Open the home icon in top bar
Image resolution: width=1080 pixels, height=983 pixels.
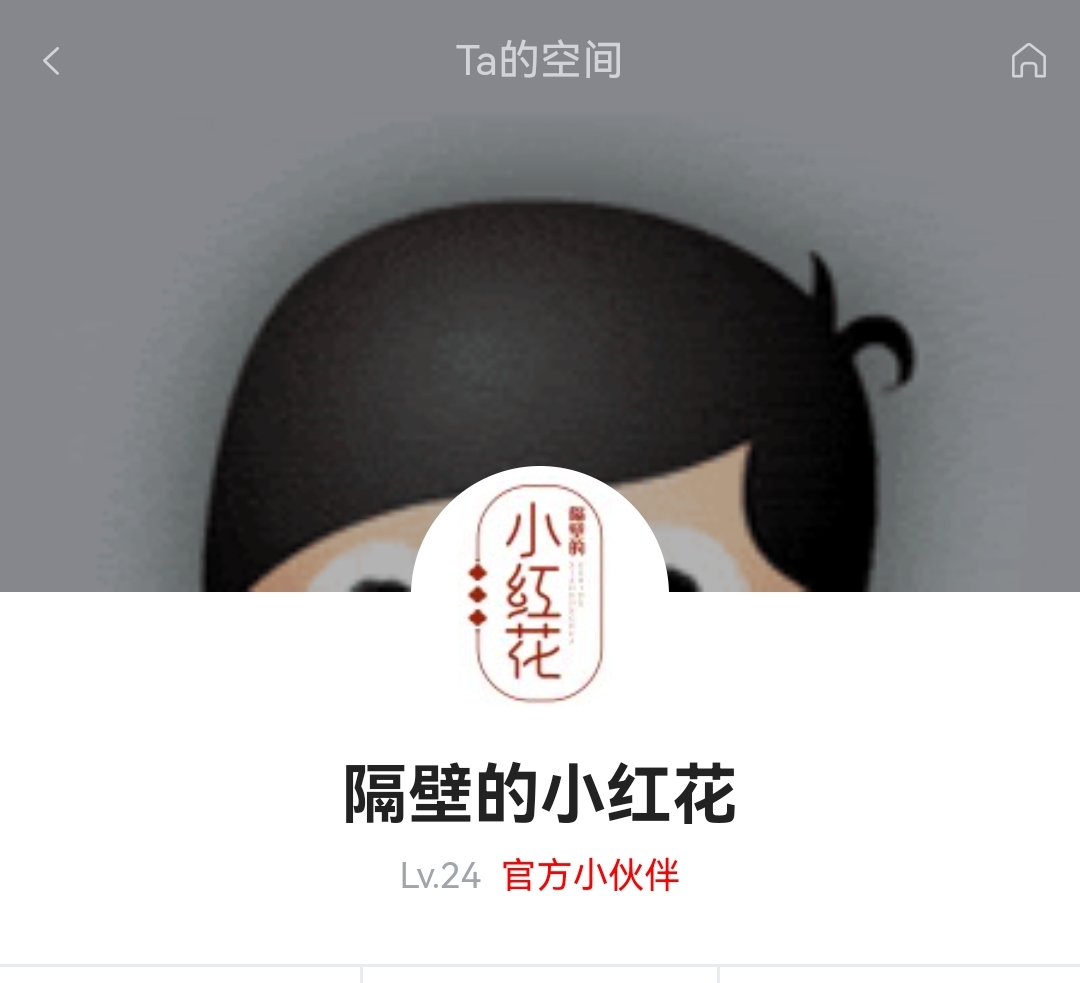tap(1028, 61)
